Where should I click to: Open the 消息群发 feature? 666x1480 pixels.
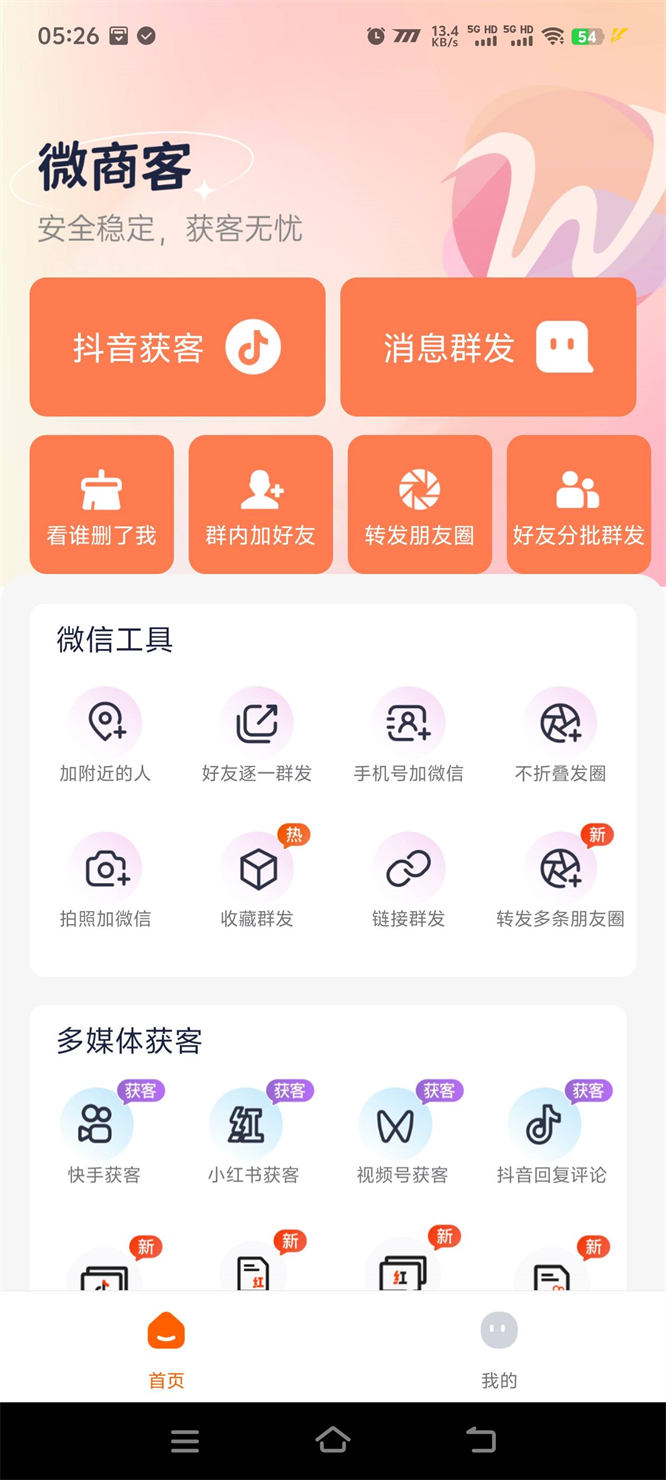coord(488,347)
